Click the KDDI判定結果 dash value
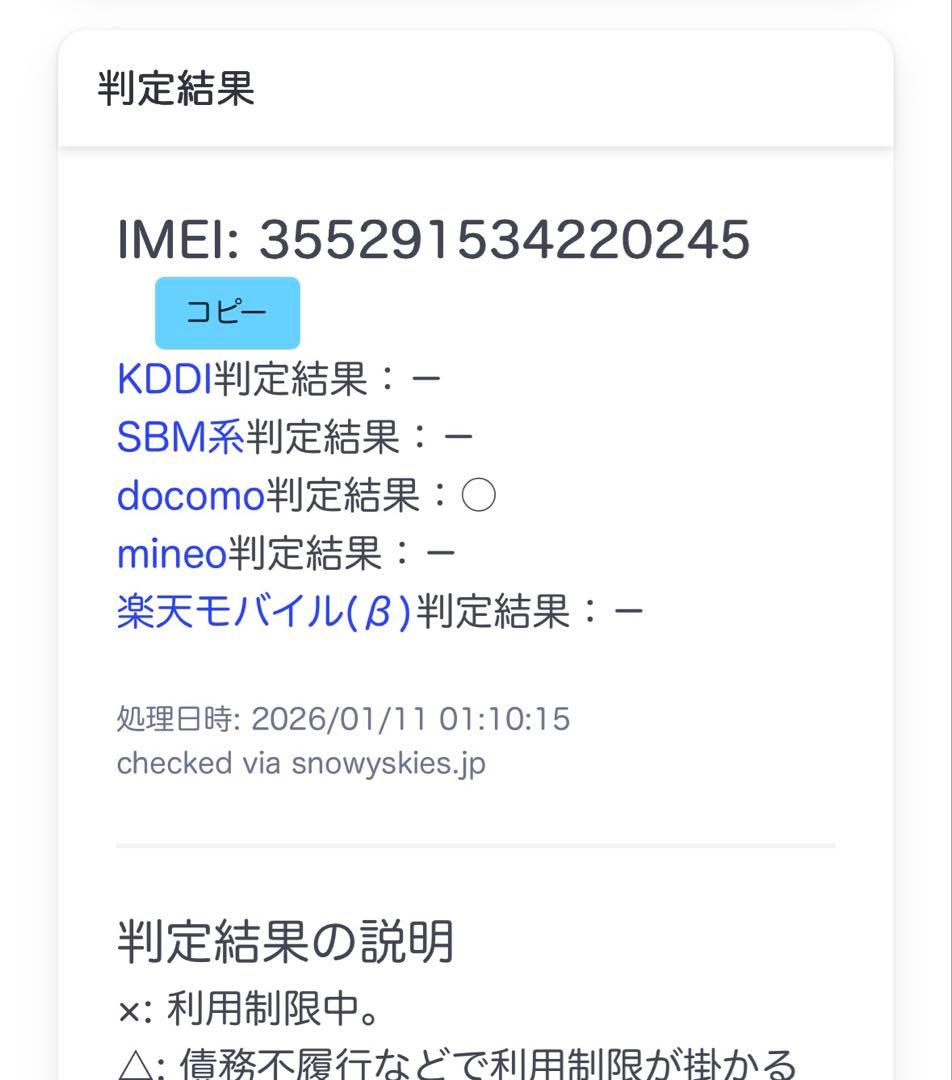The width and height of the screenshot is (952, 1080). pos(425,378)
